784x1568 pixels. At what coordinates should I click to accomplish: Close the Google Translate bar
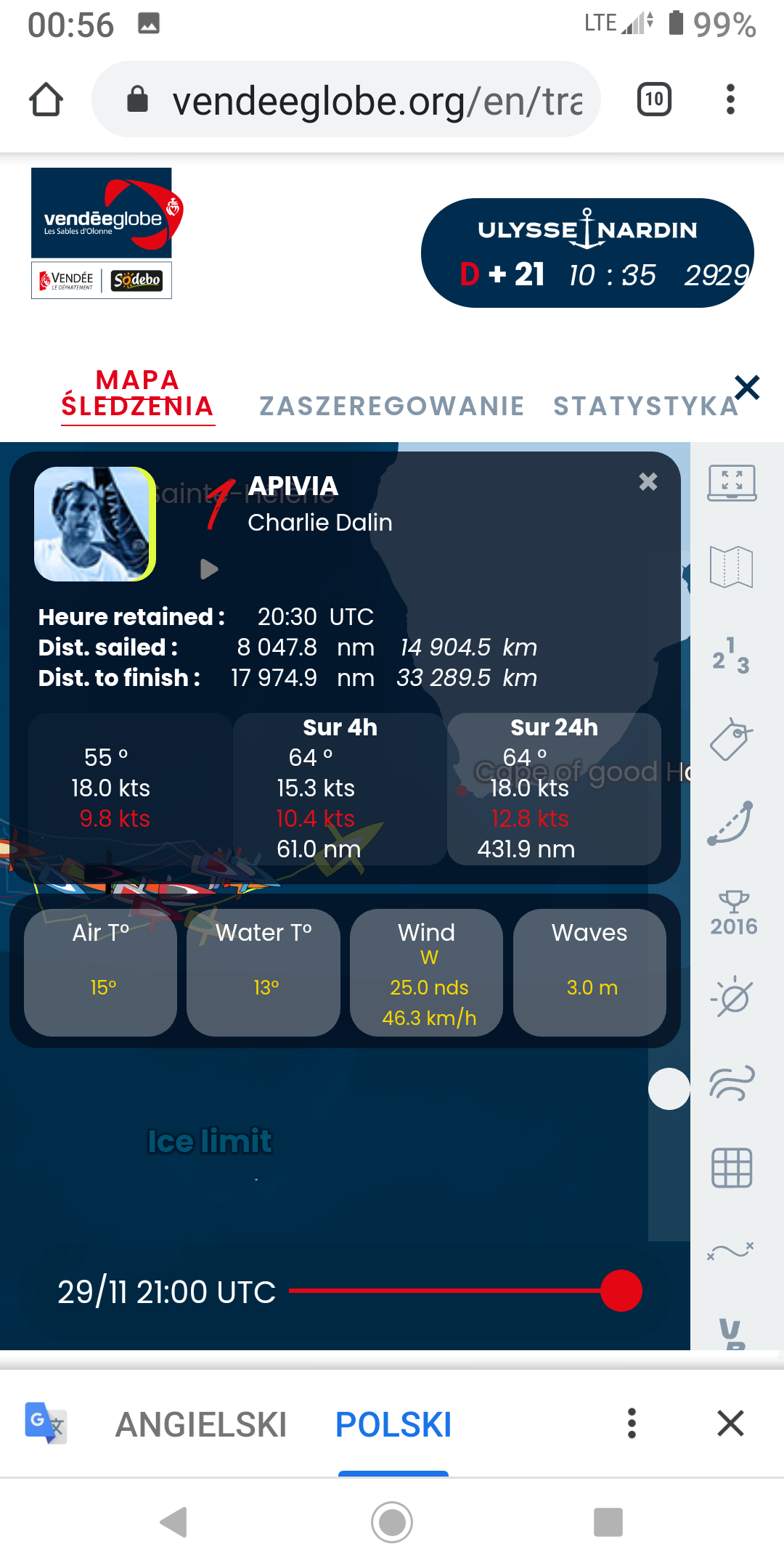click(x=730, y=1424)
